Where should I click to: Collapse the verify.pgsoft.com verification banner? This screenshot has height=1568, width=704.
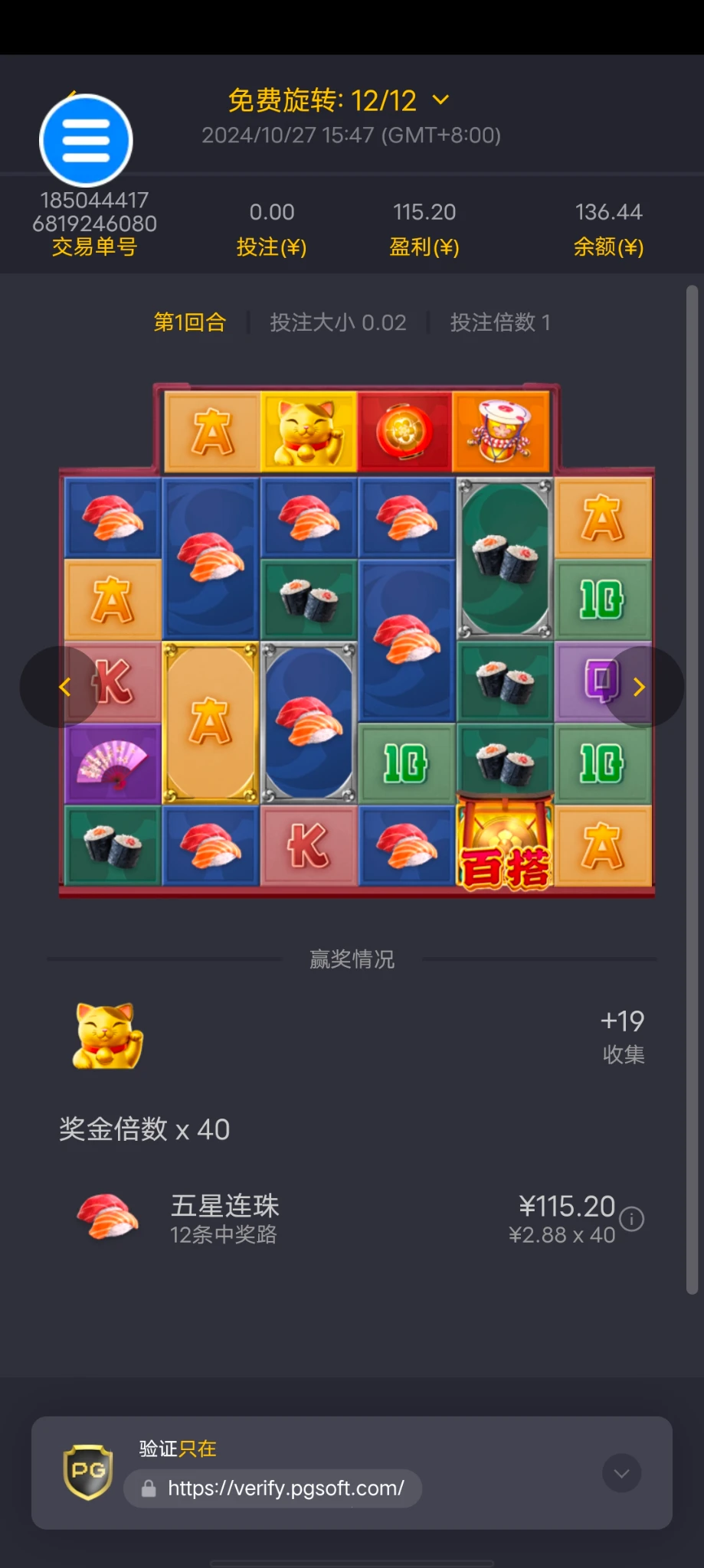point(621,1473)
